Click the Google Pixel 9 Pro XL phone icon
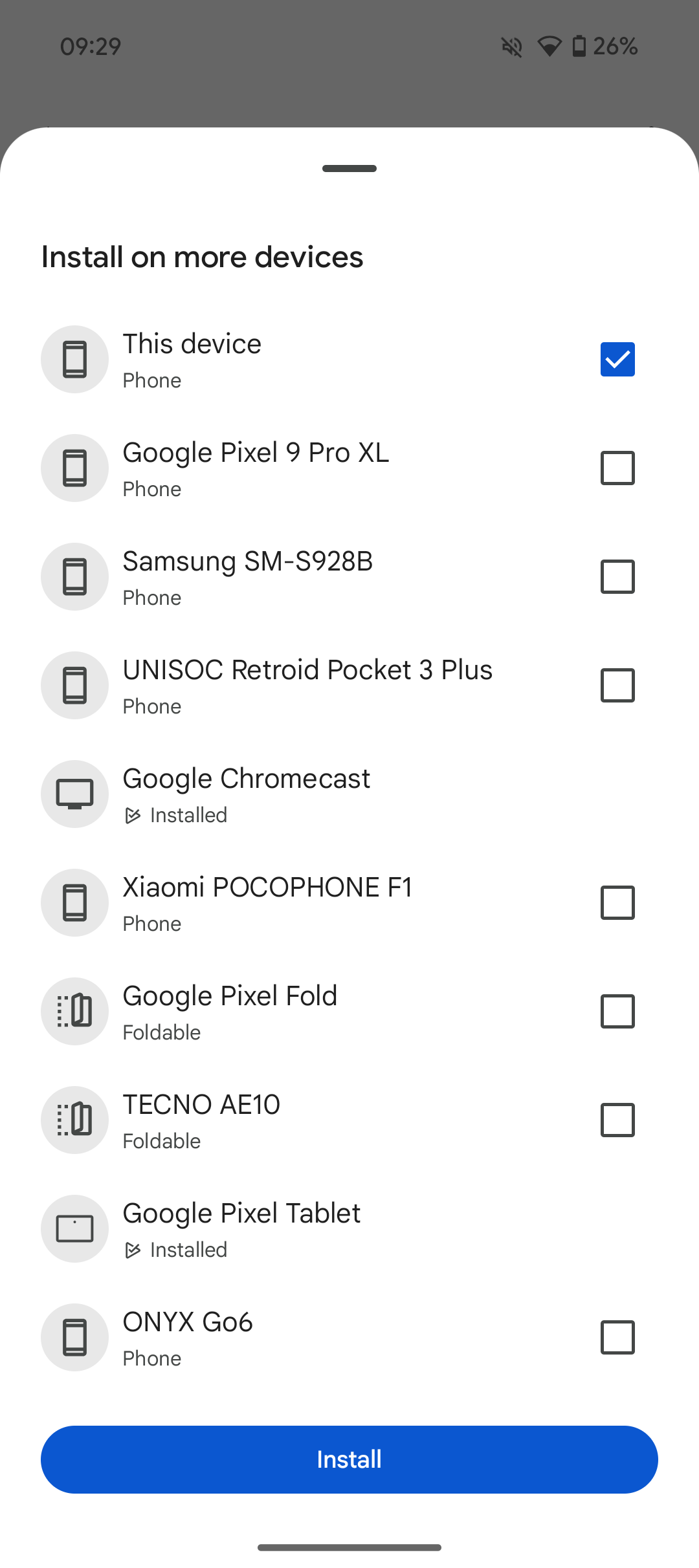 74,468
